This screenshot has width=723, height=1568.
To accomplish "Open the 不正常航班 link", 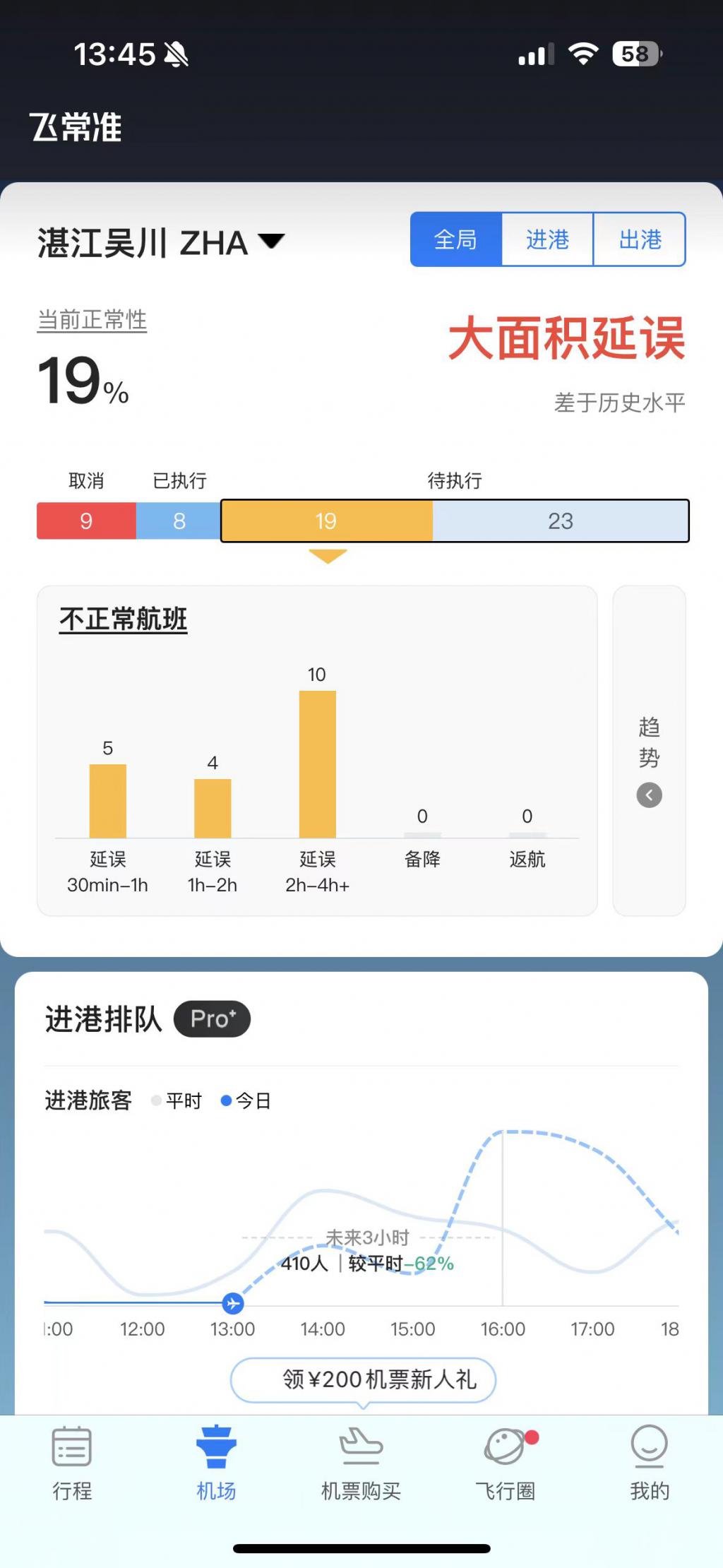I will pyautogui.click(x=123, y=619).
